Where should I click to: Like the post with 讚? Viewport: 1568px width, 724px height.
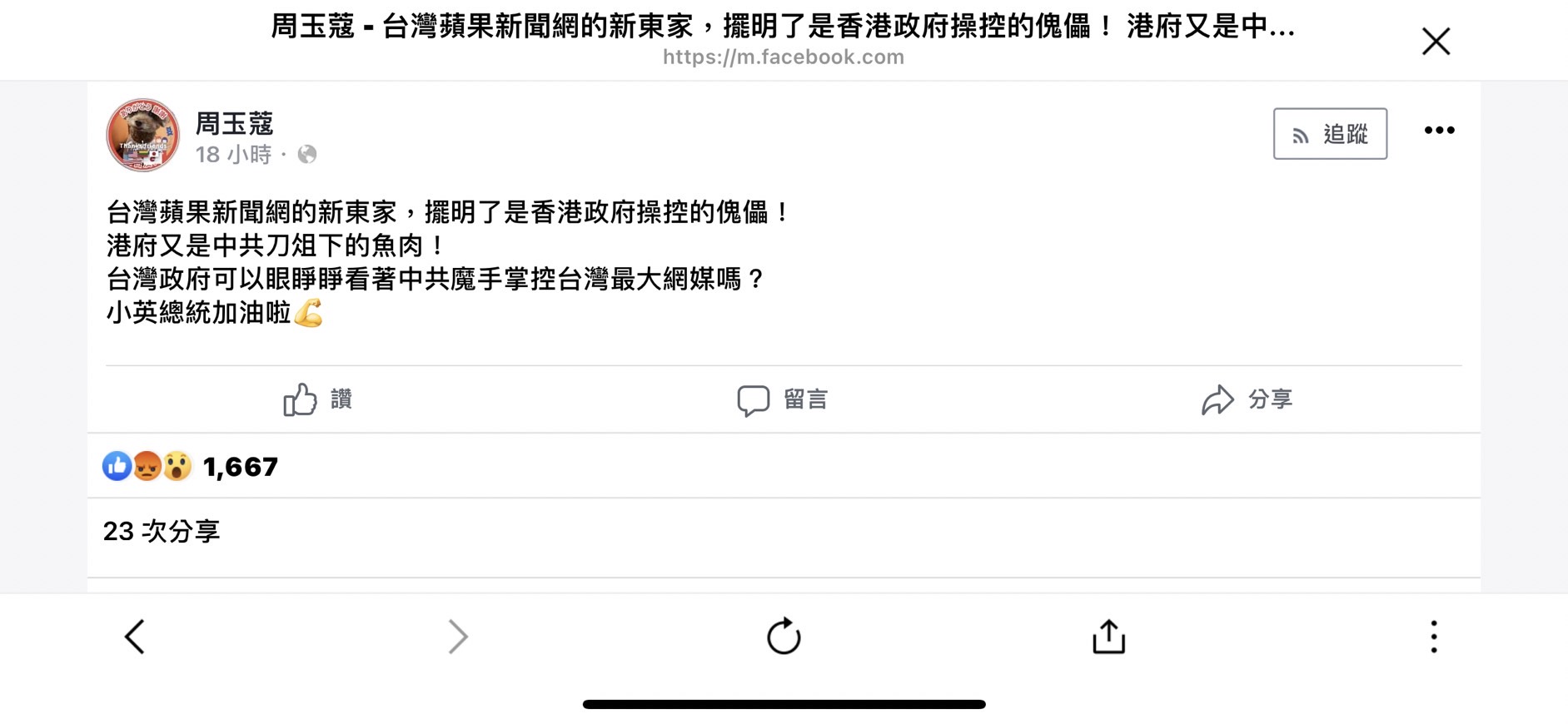click(318, 399)
